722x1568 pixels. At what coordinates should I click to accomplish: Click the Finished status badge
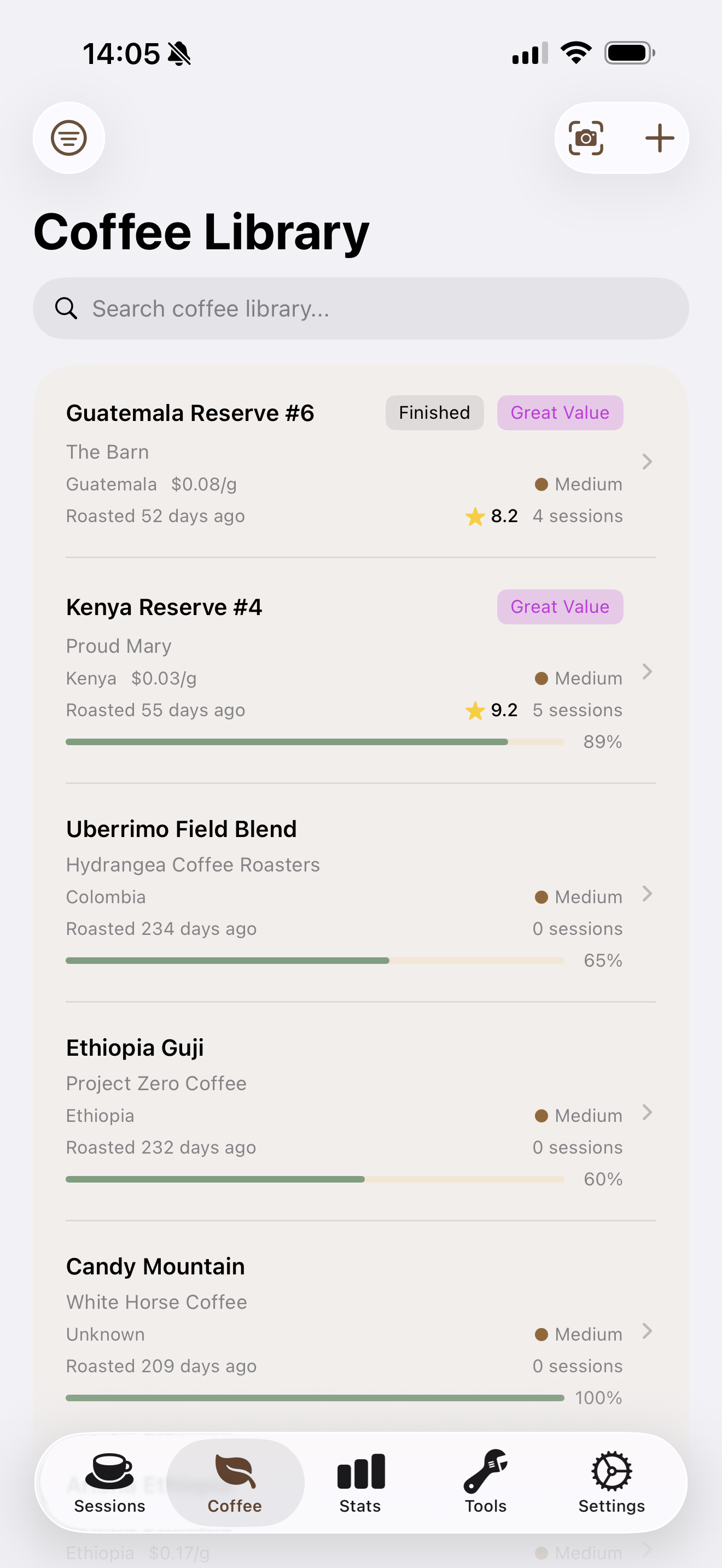434,412
